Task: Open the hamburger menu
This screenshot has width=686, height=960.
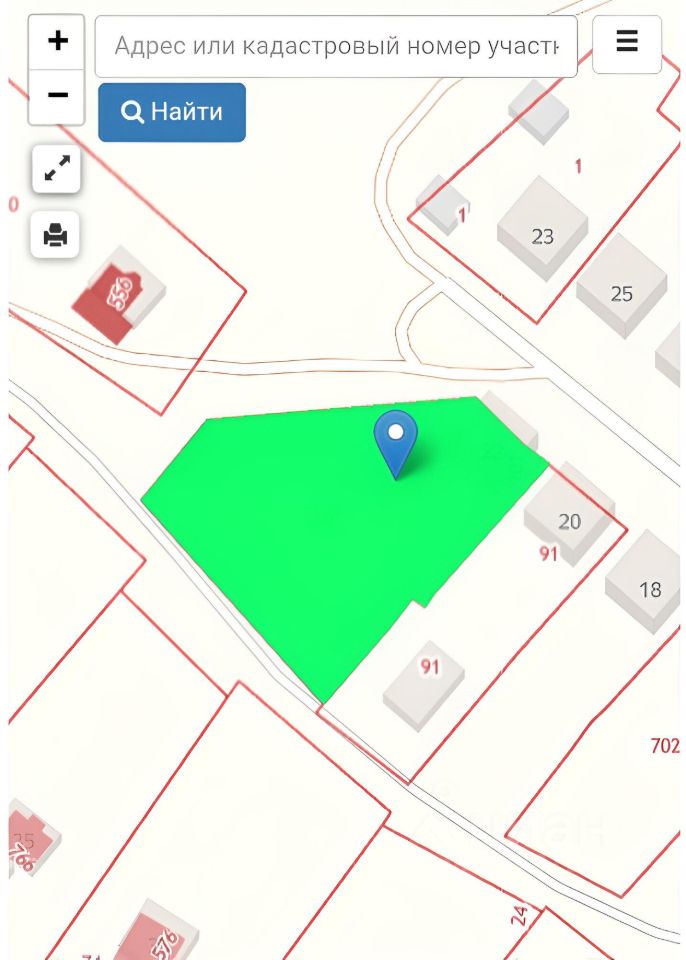Action: 627,44
